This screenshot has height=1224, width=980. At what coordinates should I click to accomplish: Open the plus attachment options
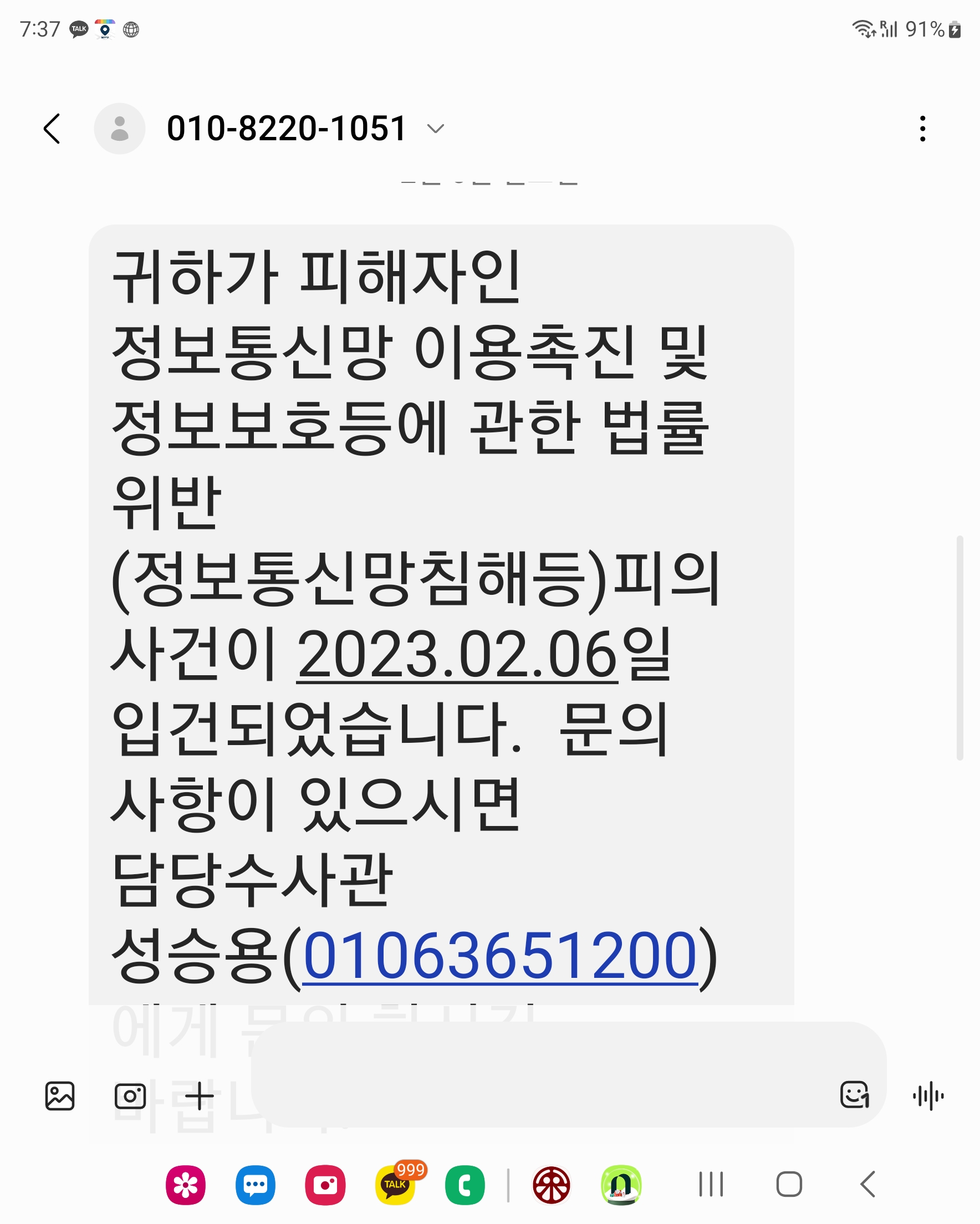coord(200,1095)
